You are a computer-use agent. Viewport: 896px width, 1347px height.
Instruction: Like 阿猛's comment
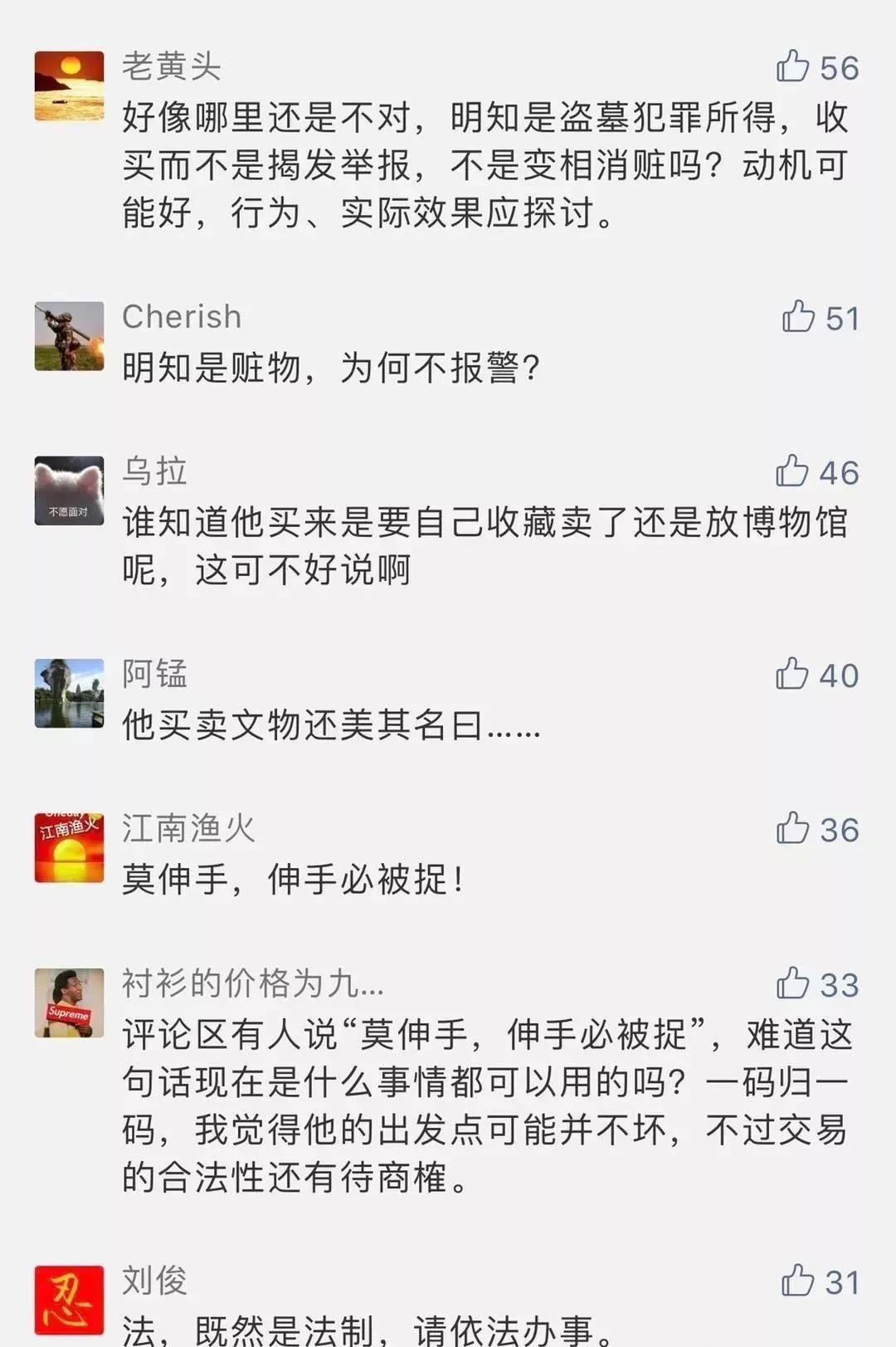click(x=792, y=674)
